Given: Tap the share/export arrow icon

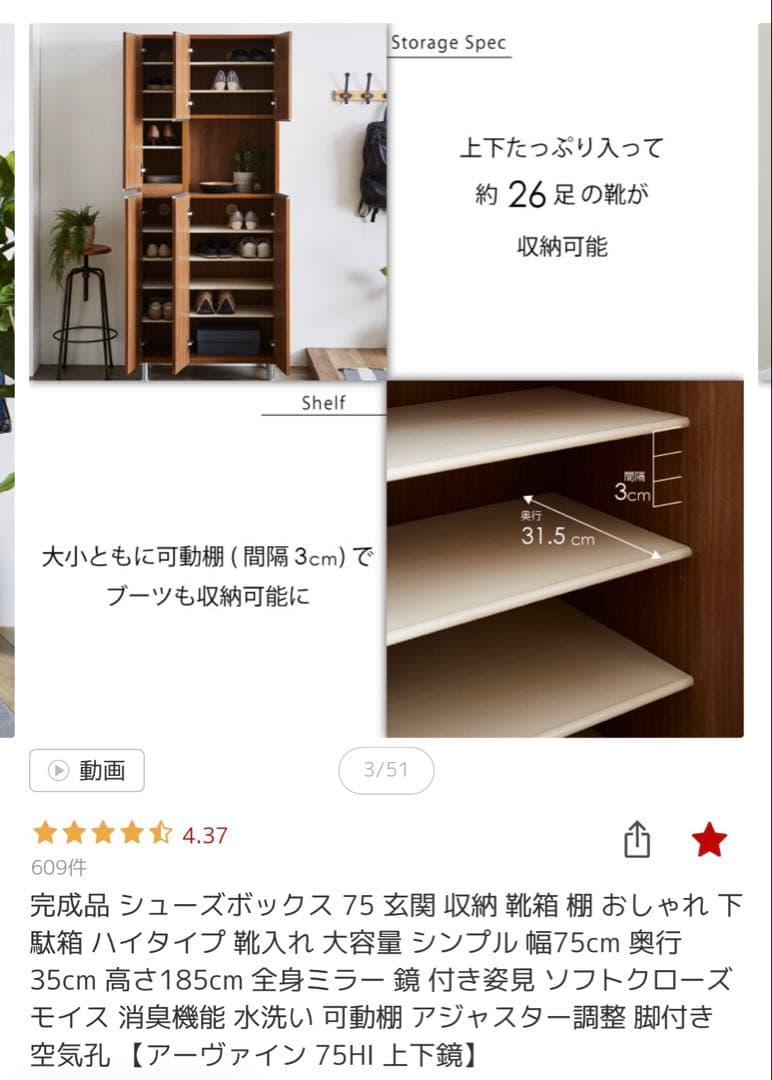Looking at the screenshot, I should click(x=638, y=841).
